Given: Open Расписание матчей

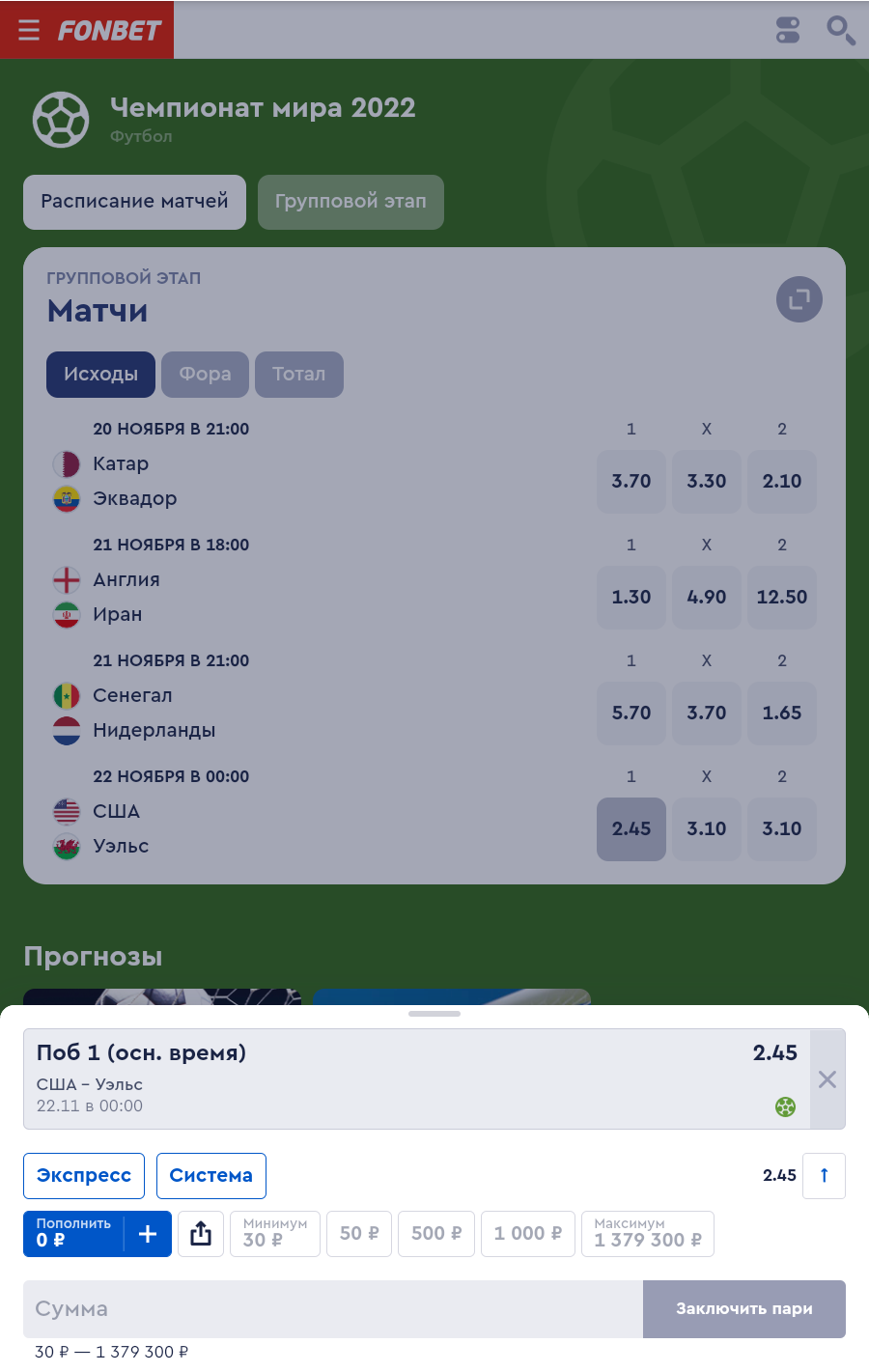Looking at the screenshot, I should pyautogui.click(x=134, y=202).
